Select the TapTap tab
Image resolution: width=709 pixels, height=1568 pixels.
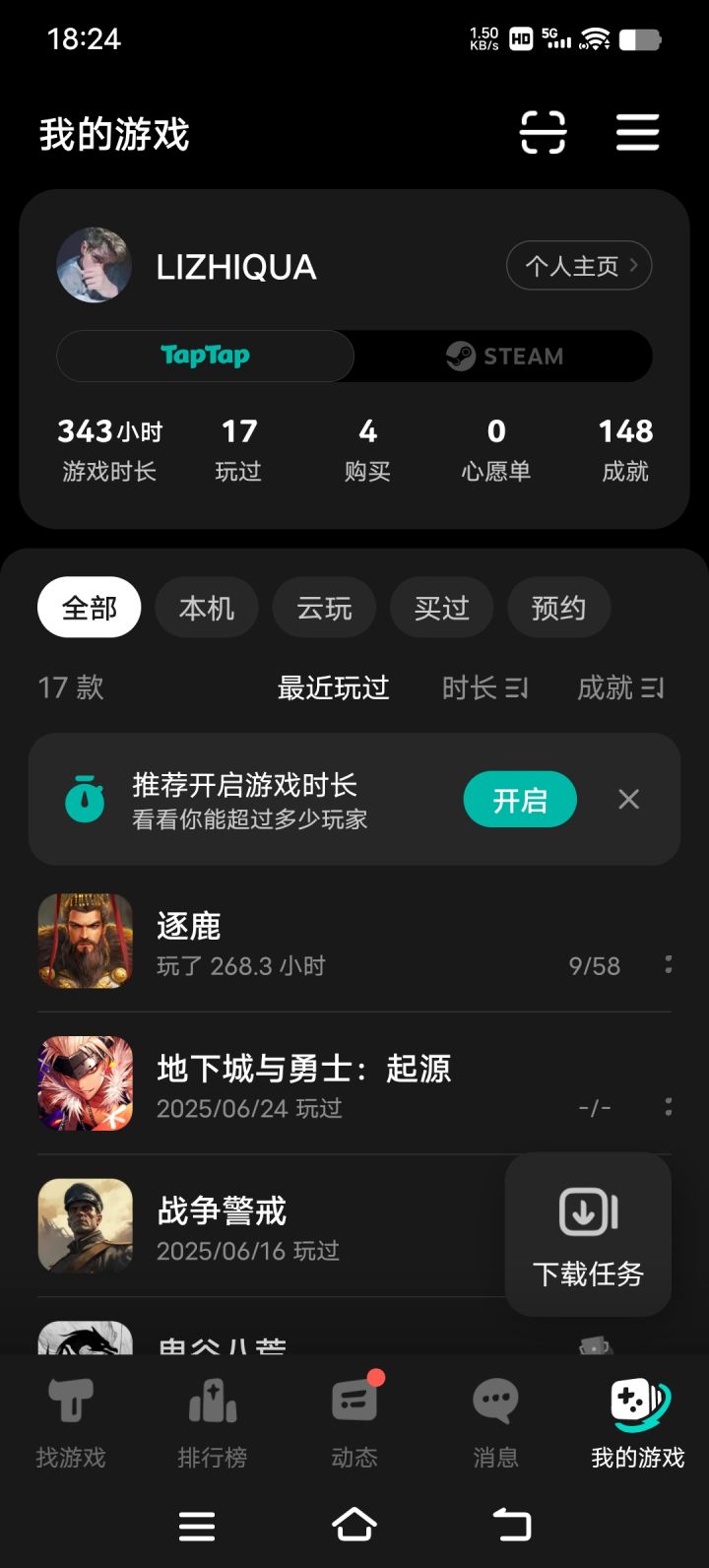(205, 356)
